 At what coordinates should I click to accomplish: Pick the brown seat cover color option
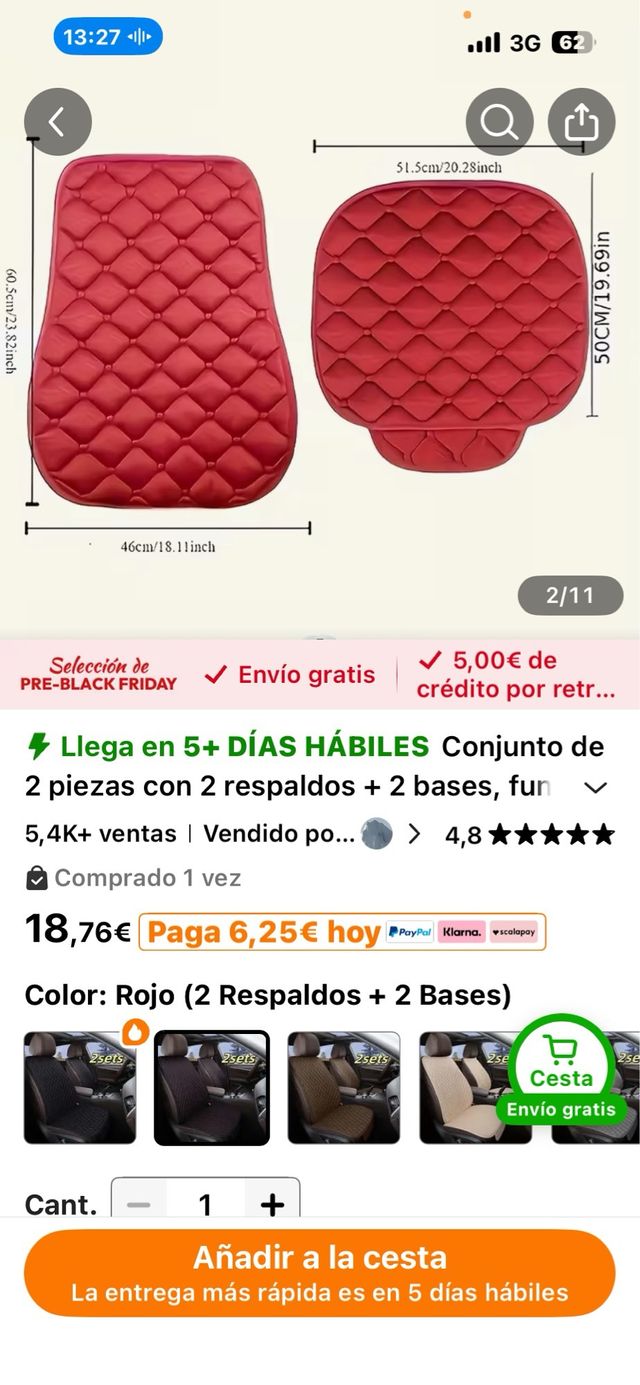point(343,1088)
